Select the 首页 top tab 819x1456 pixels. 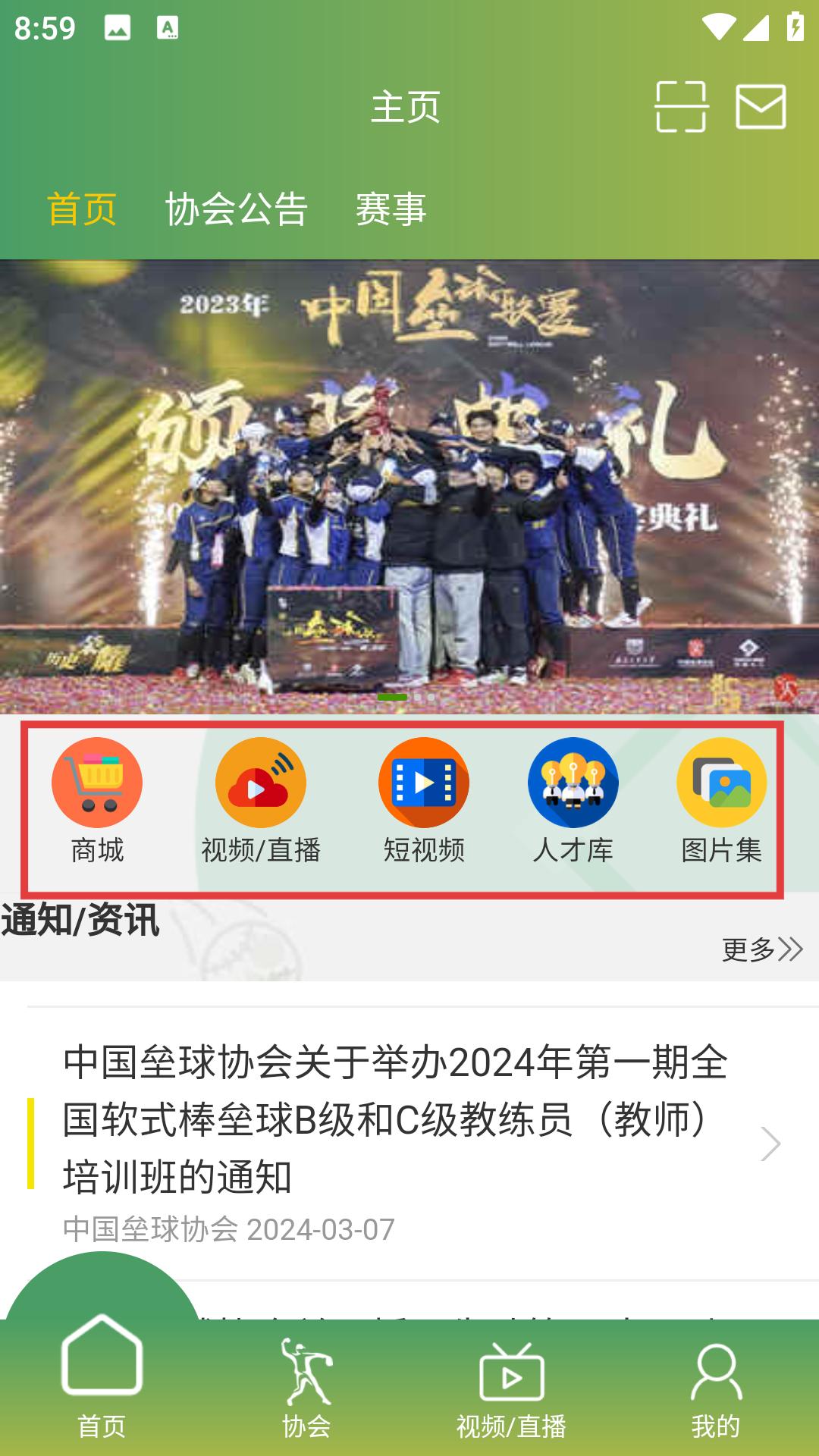click(x=82, y=209)
